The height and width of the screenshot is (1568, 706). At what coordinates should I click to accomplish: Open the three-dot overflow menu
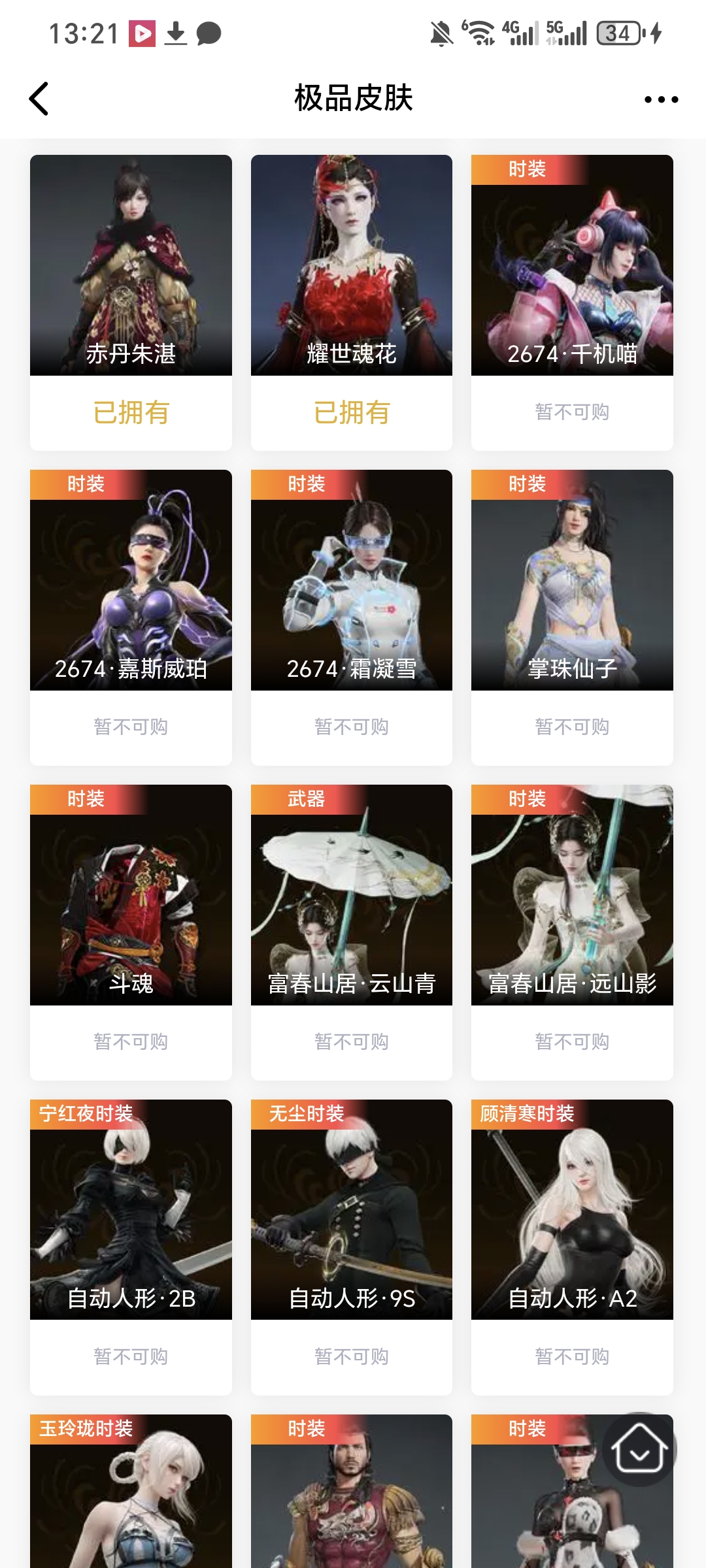(x=661, y=99)
